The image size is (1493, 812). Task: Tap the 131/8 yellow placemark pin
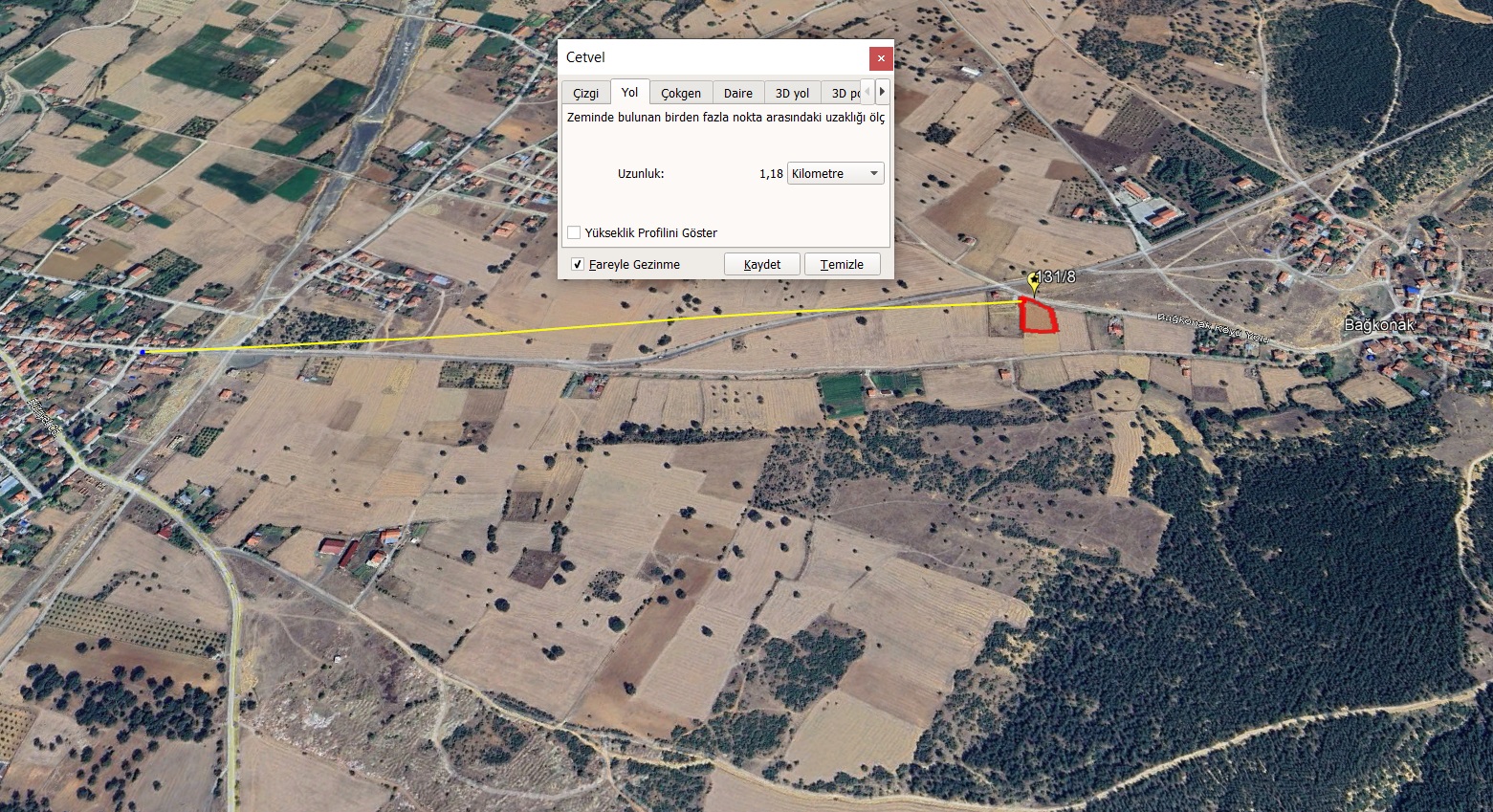tap(1033, 281)
